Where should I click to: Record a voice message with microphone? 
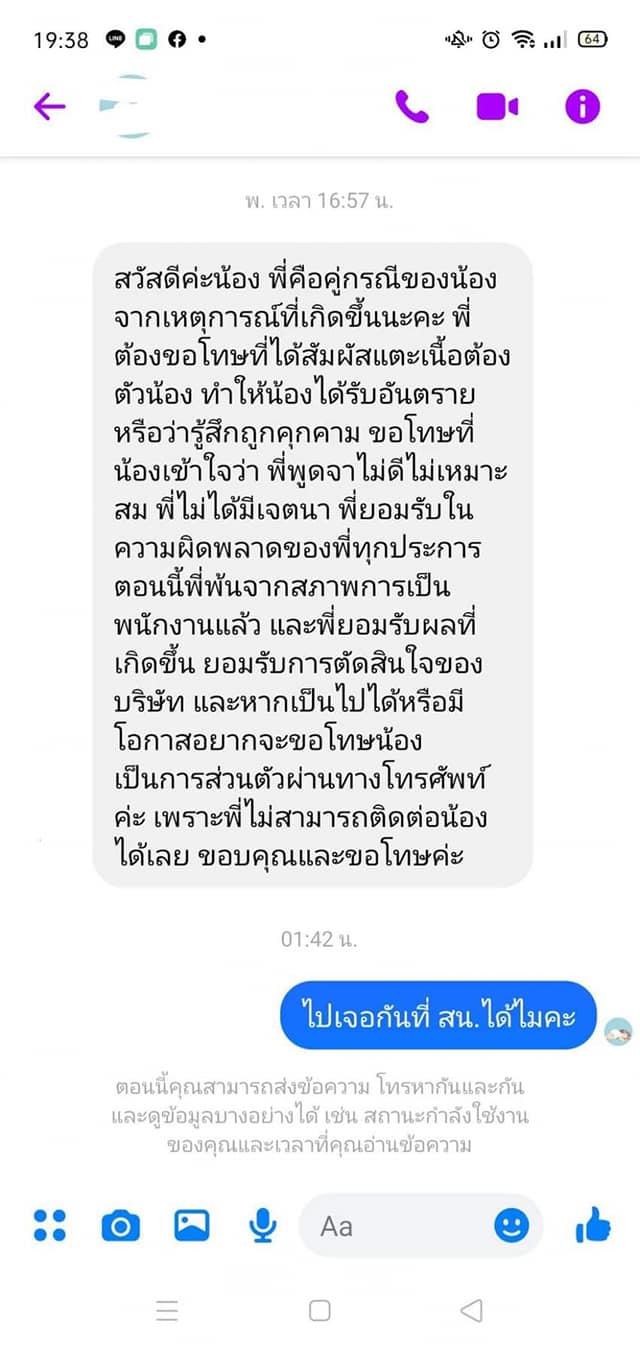(x=263, y=1225)
